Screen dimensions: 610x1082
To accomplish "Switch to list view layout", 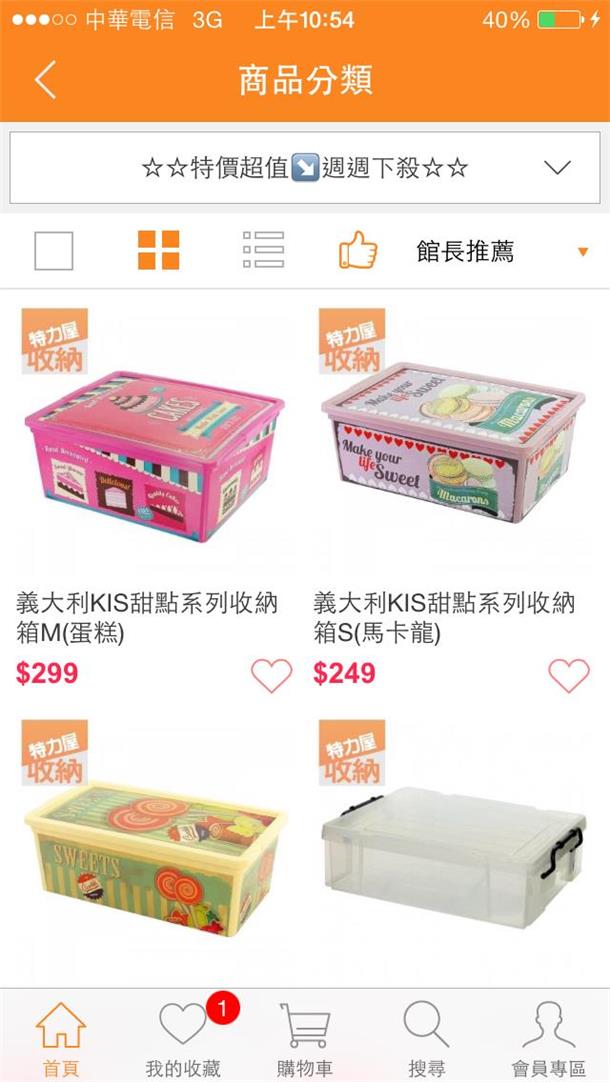I will (x=264, y=250).
